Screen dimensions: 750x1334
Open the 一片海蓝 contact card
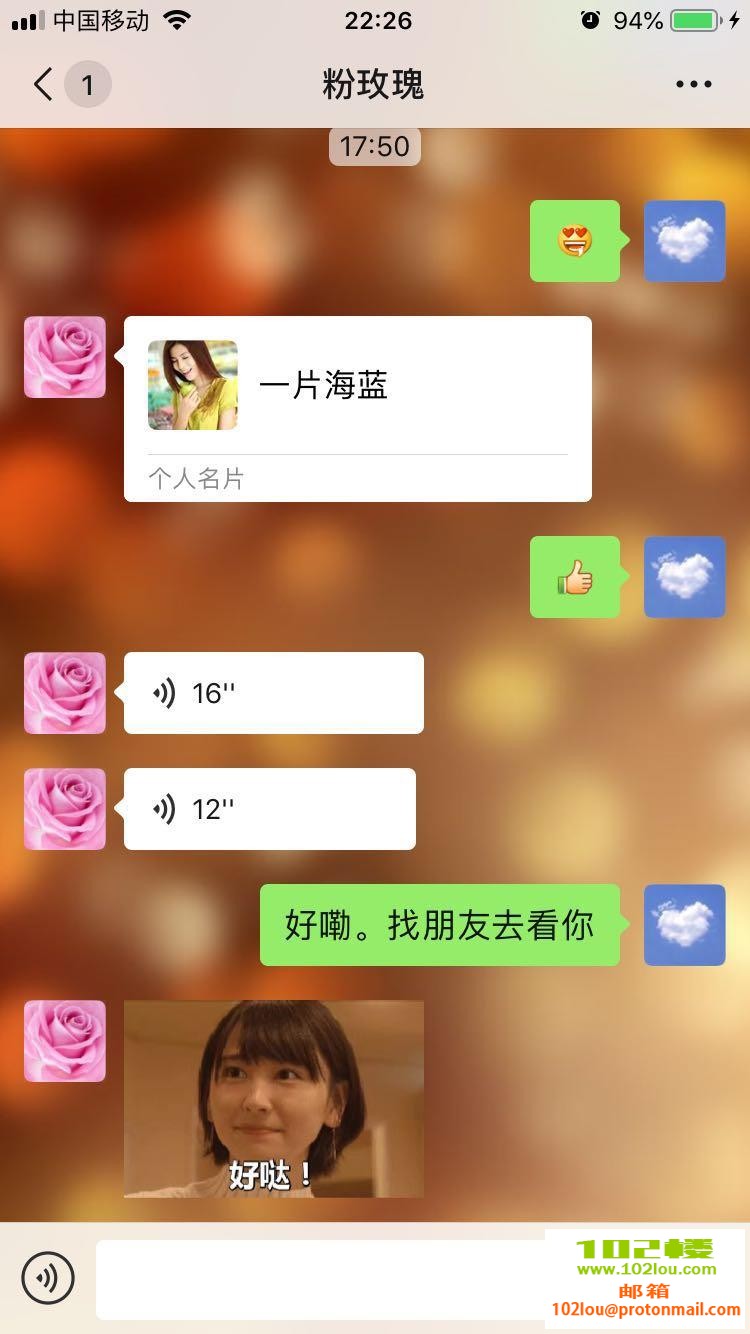(x=356, y=406)
